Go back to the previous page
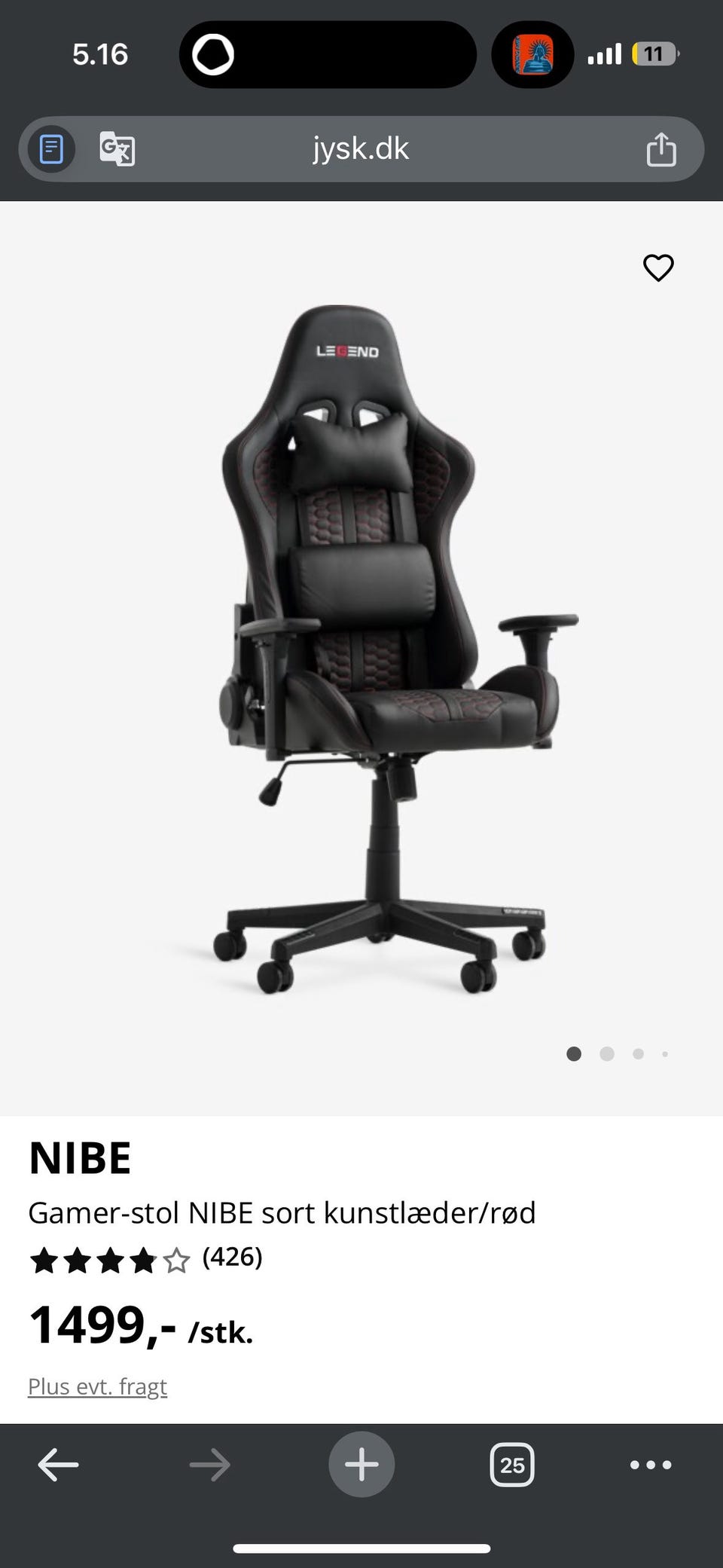This screenshot has height=1568, width=723. [x=58, y=1465]
